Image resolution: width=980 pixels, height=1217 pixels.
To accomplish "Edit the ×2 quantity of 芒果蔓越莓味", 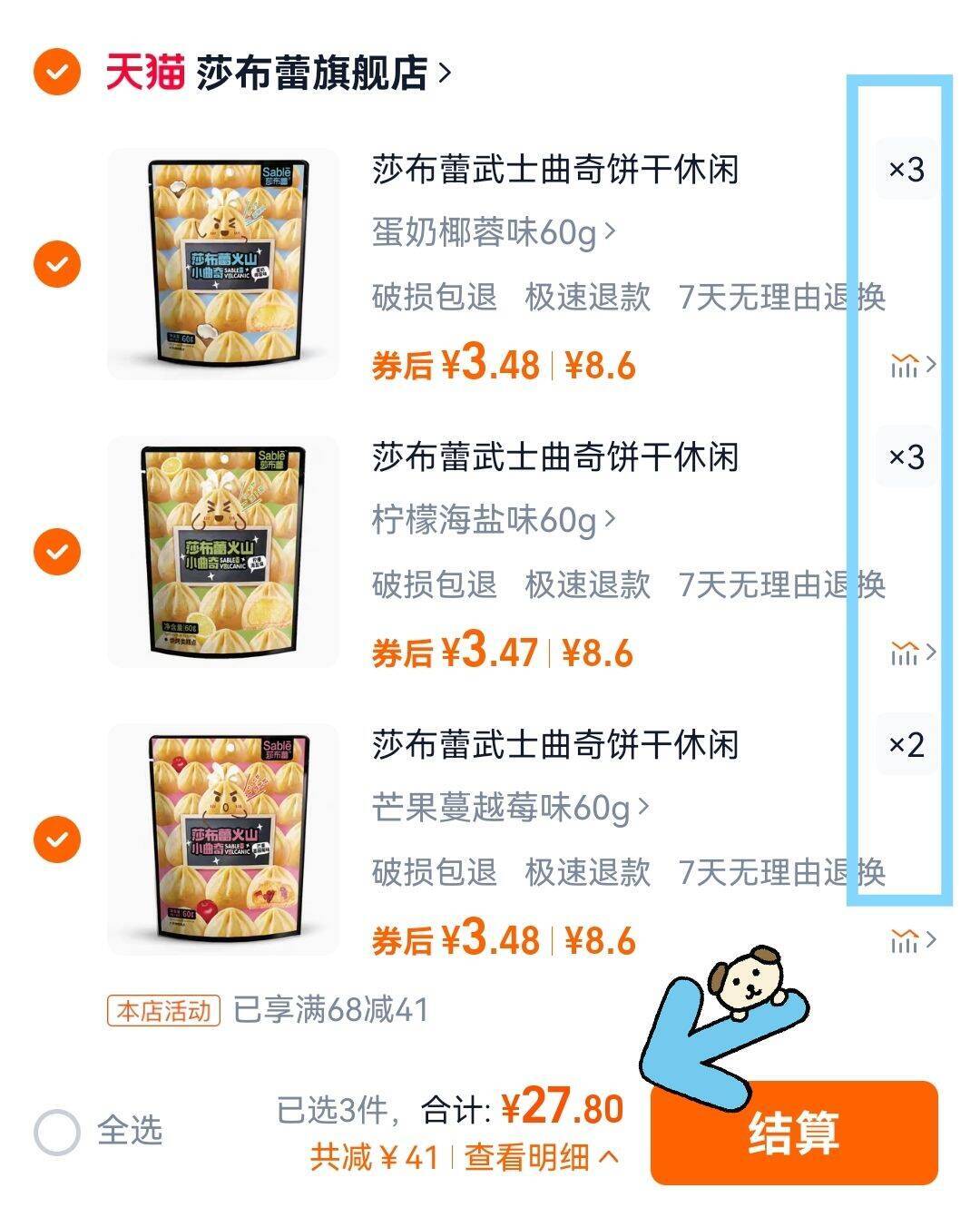I will click(906, 745).
